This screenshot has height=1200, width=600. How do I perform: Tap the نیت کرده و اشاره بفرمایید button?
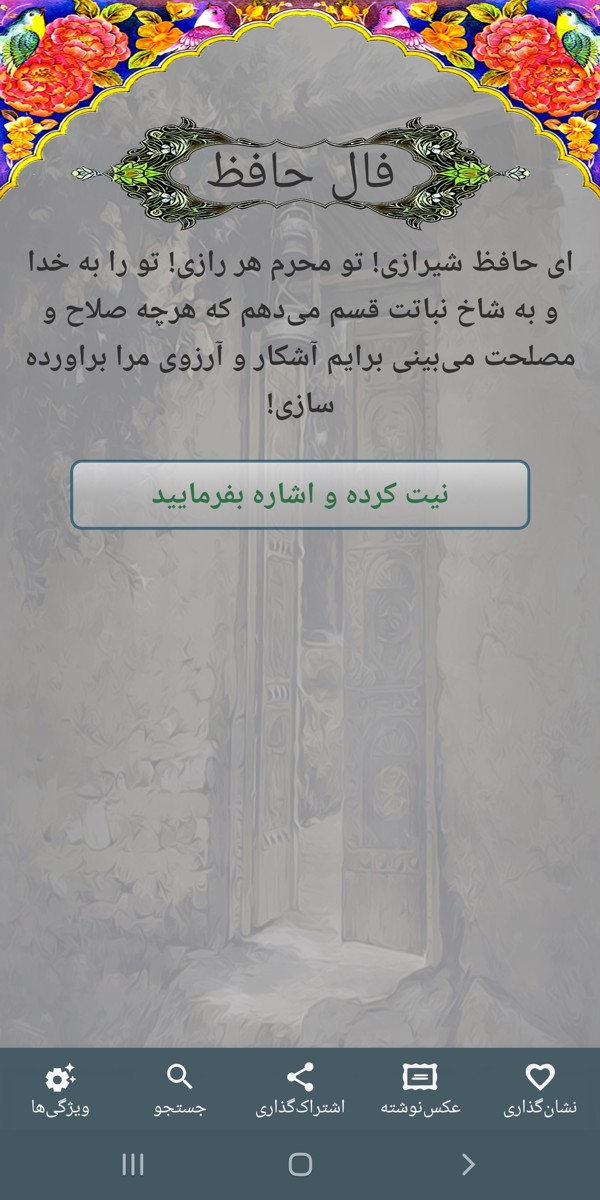coord(300,495)
